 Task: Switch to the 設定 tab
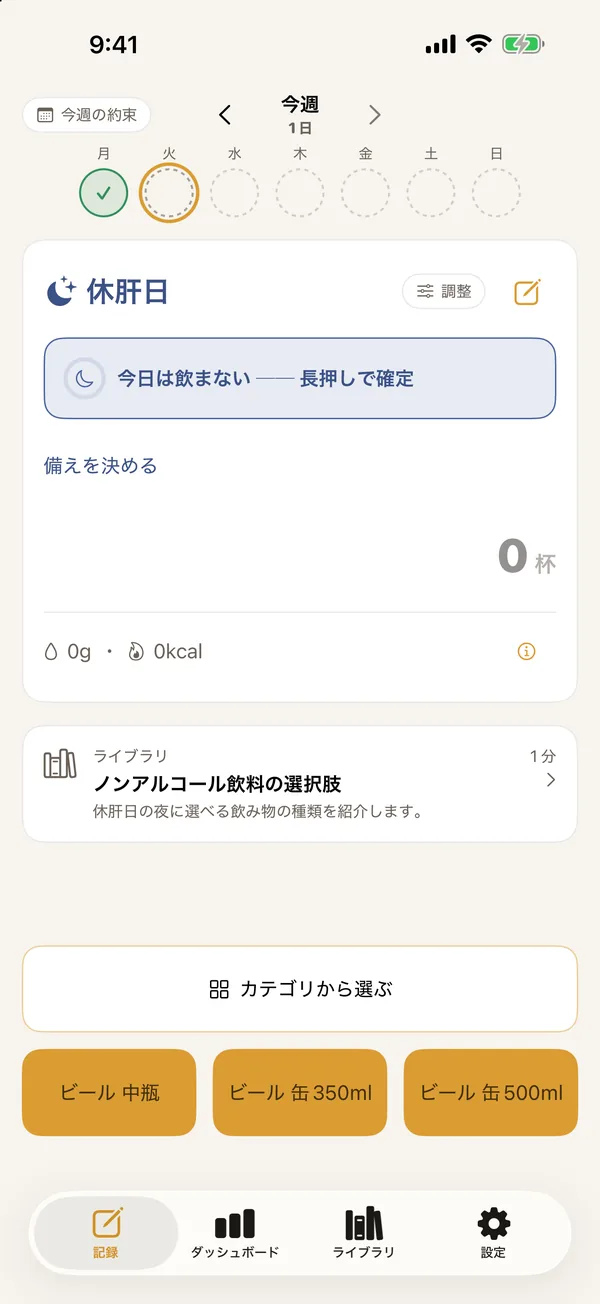click(x=493, y=1234)
